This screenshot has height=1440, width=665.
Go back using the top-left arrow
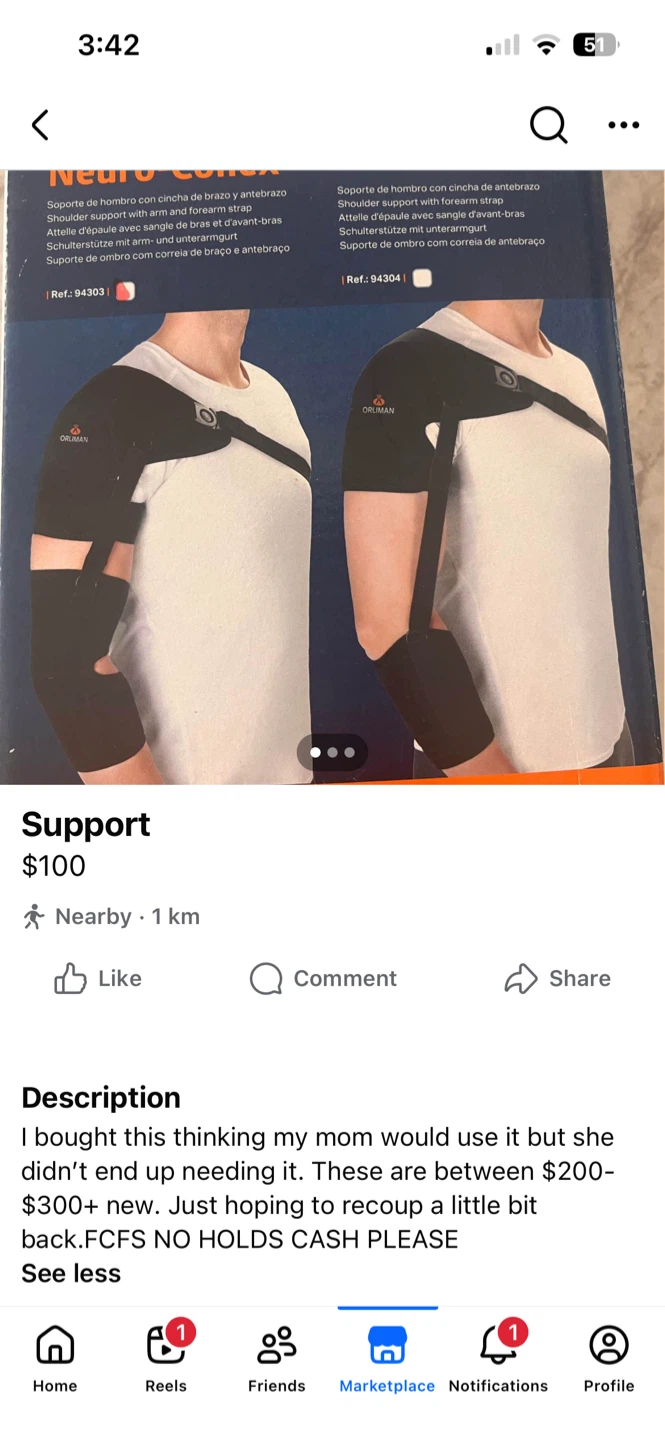[x=40, y=125]
